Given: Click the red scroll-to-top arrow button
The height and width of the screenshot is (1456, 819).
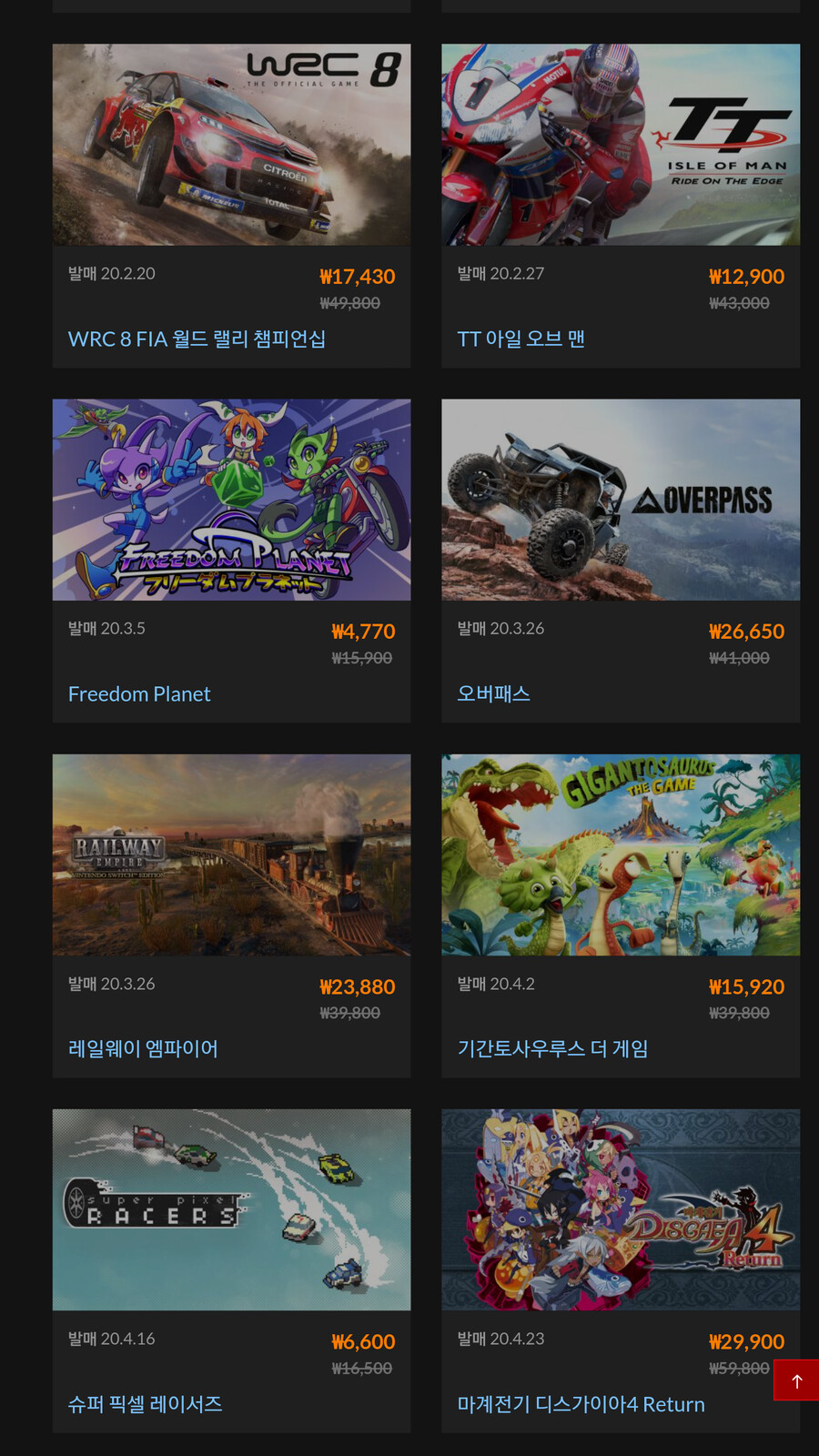Looking at the screenshot, I should point(797,1380).
